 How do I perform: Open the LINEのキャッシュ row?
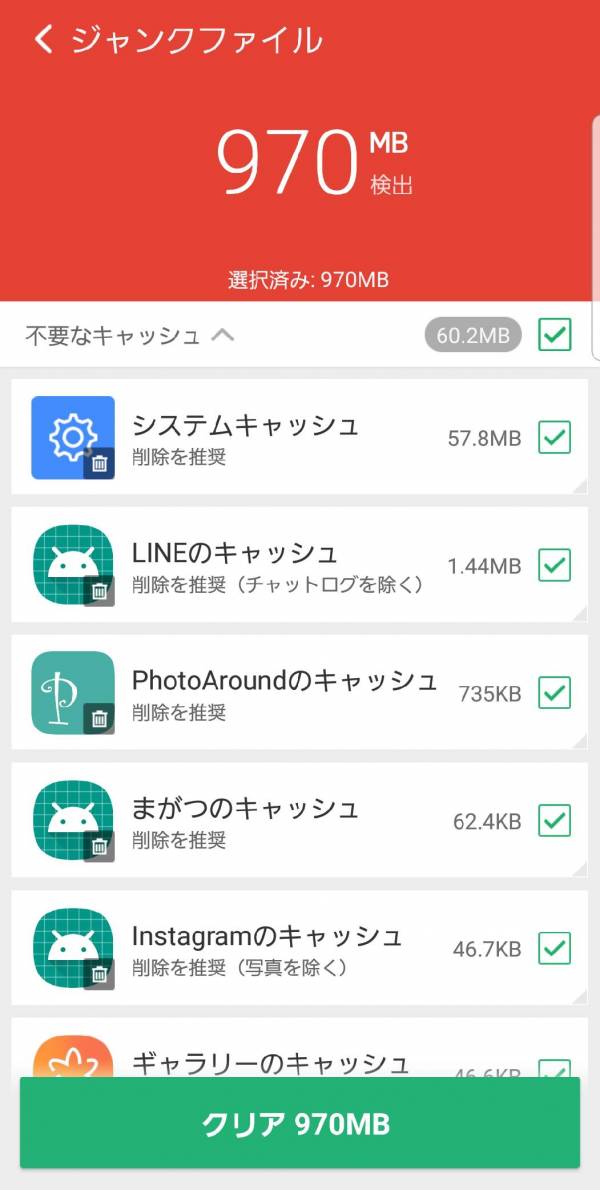(300, 565)
